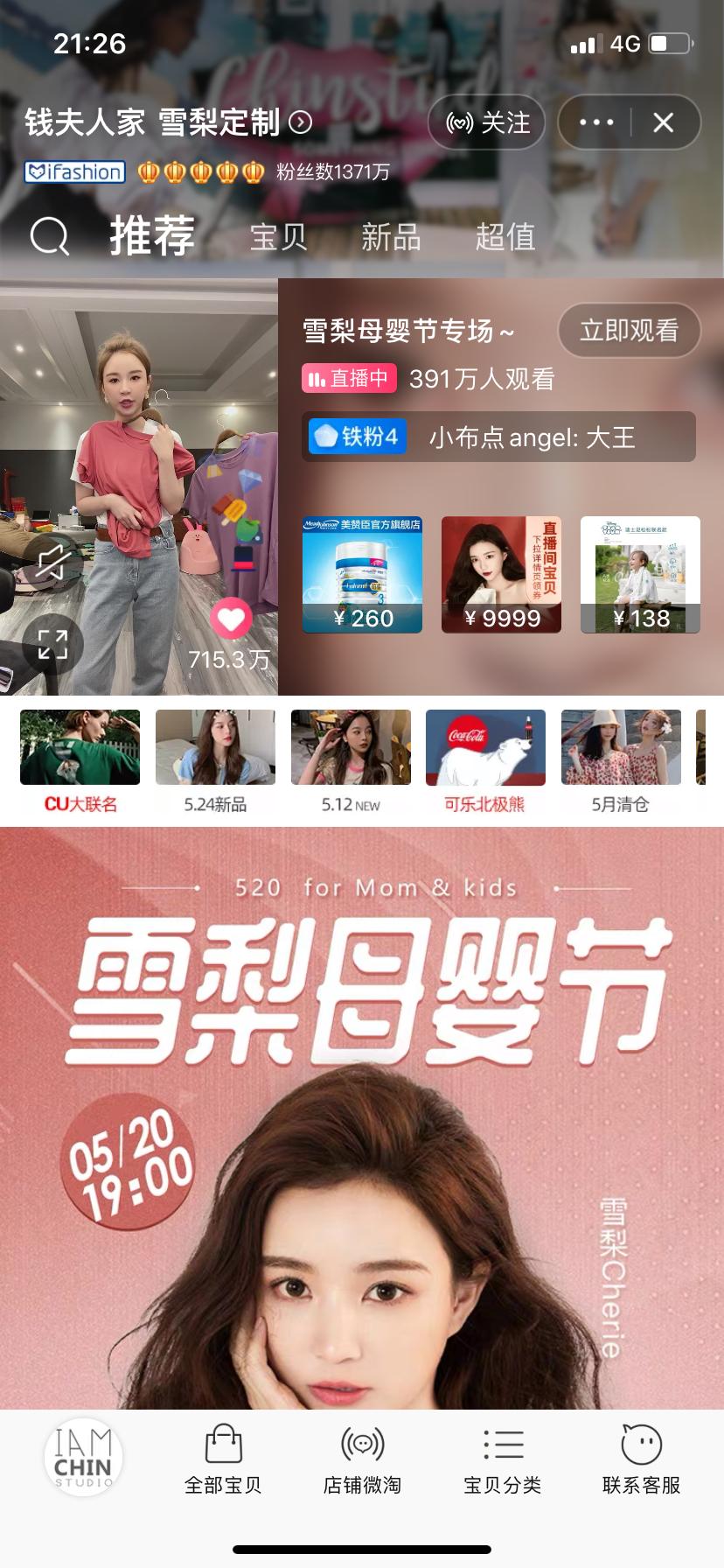This screenshot has width=724, height=1568.
Task: Click the 粉丝数1371万 follower count
Action: (x=330, y=172)
